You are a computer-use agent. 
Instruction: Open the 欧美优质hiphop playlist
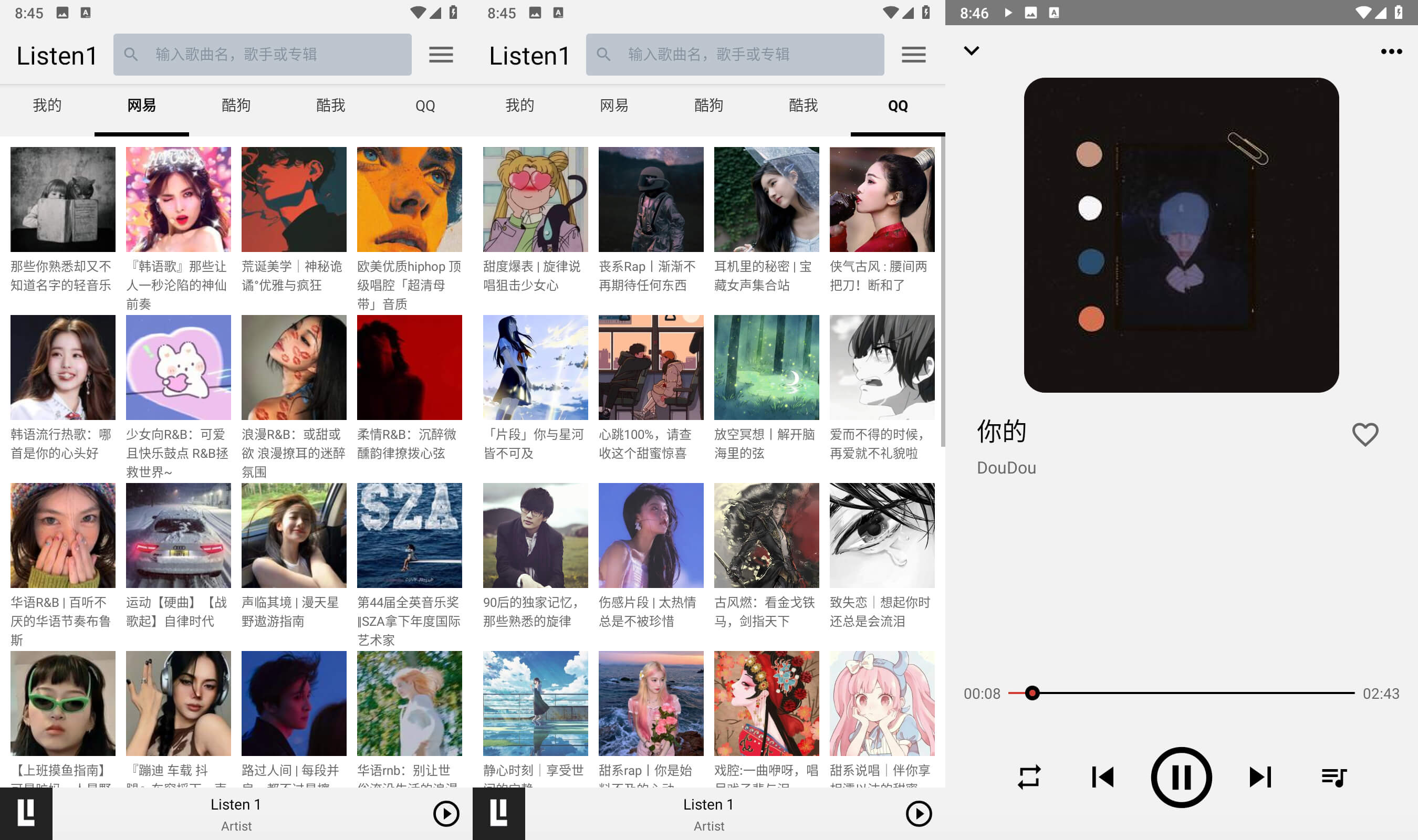(x=409, y=199)
